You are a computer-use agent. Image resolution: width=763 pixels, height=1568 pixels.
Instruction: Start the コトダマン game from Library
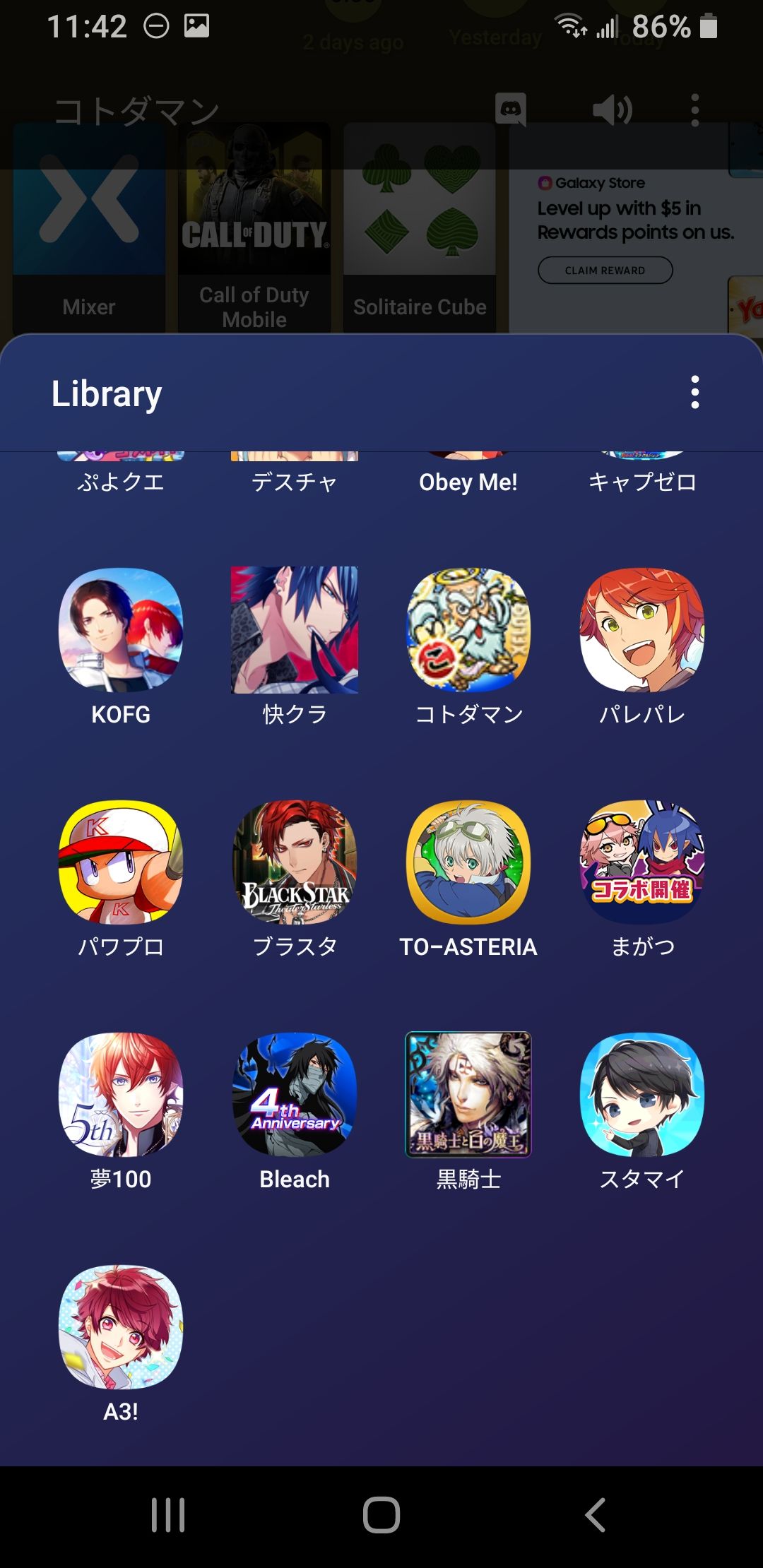pos(468,630)
